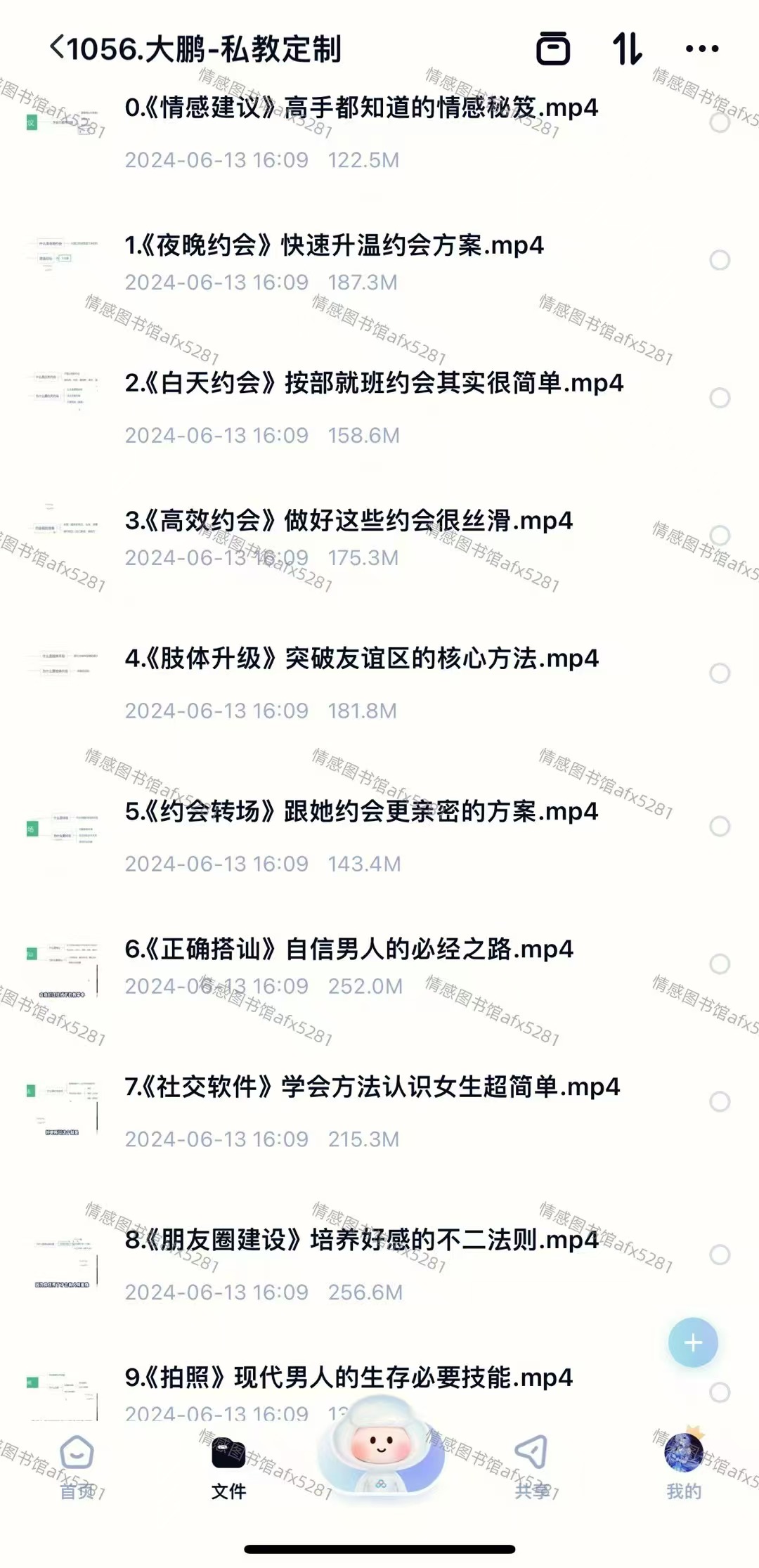Tap the box icon in the top bar

553,48
